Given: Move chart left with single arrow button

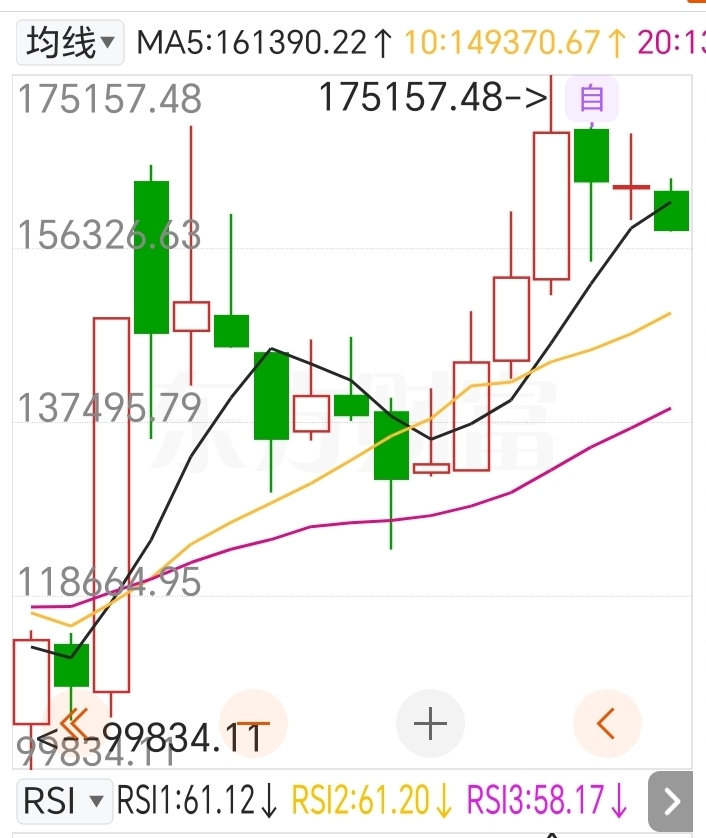Looking at the screenshot, I should coord(607,724).
